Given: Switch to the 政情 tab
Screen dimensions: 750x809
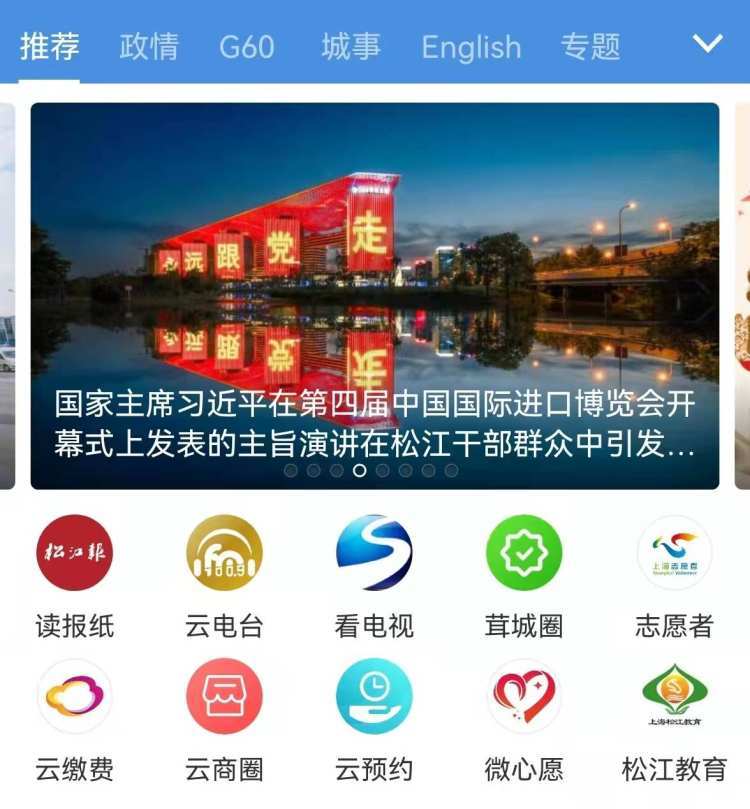Looking at the screenshot, I should coord(149,46).
